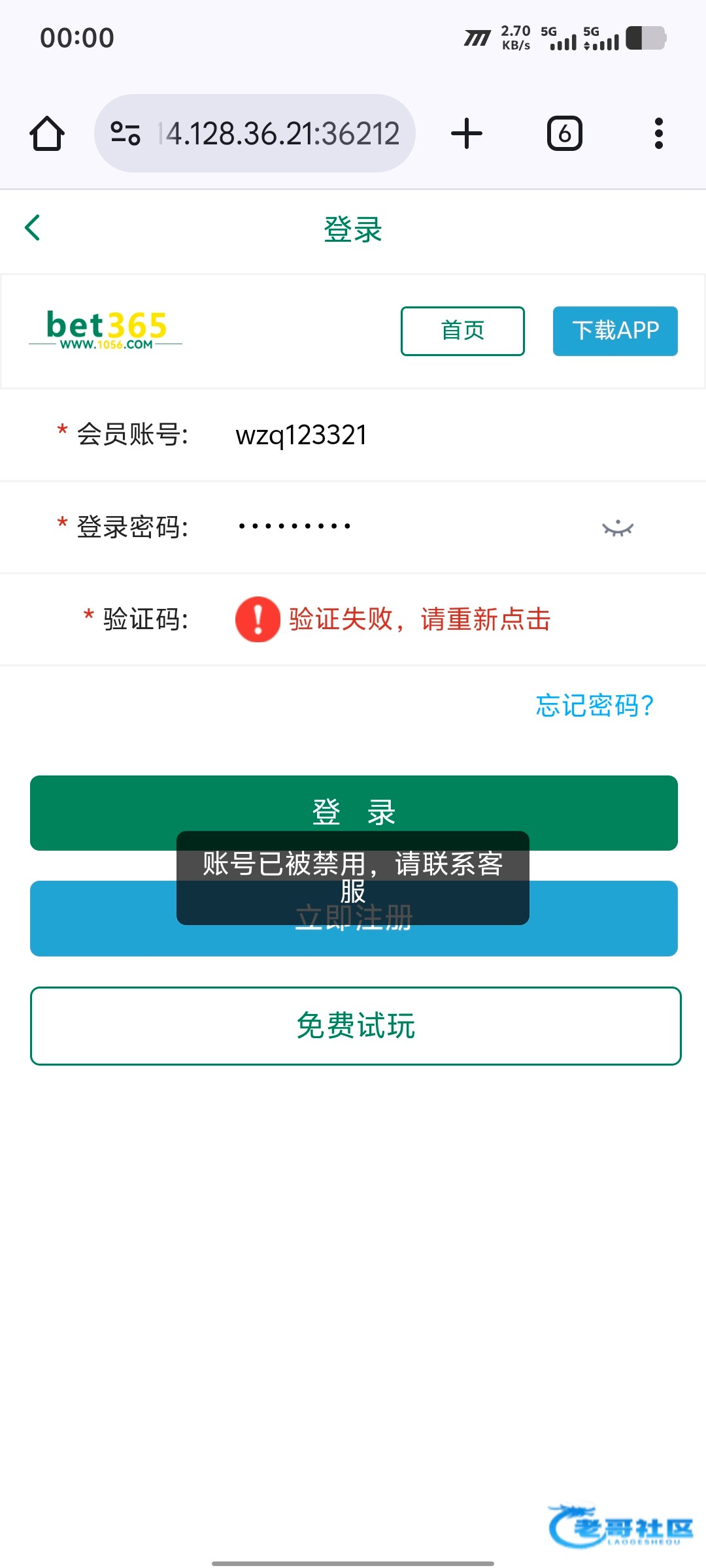
Task: Open the 忘记密码 link
Action: pos(594,706)
